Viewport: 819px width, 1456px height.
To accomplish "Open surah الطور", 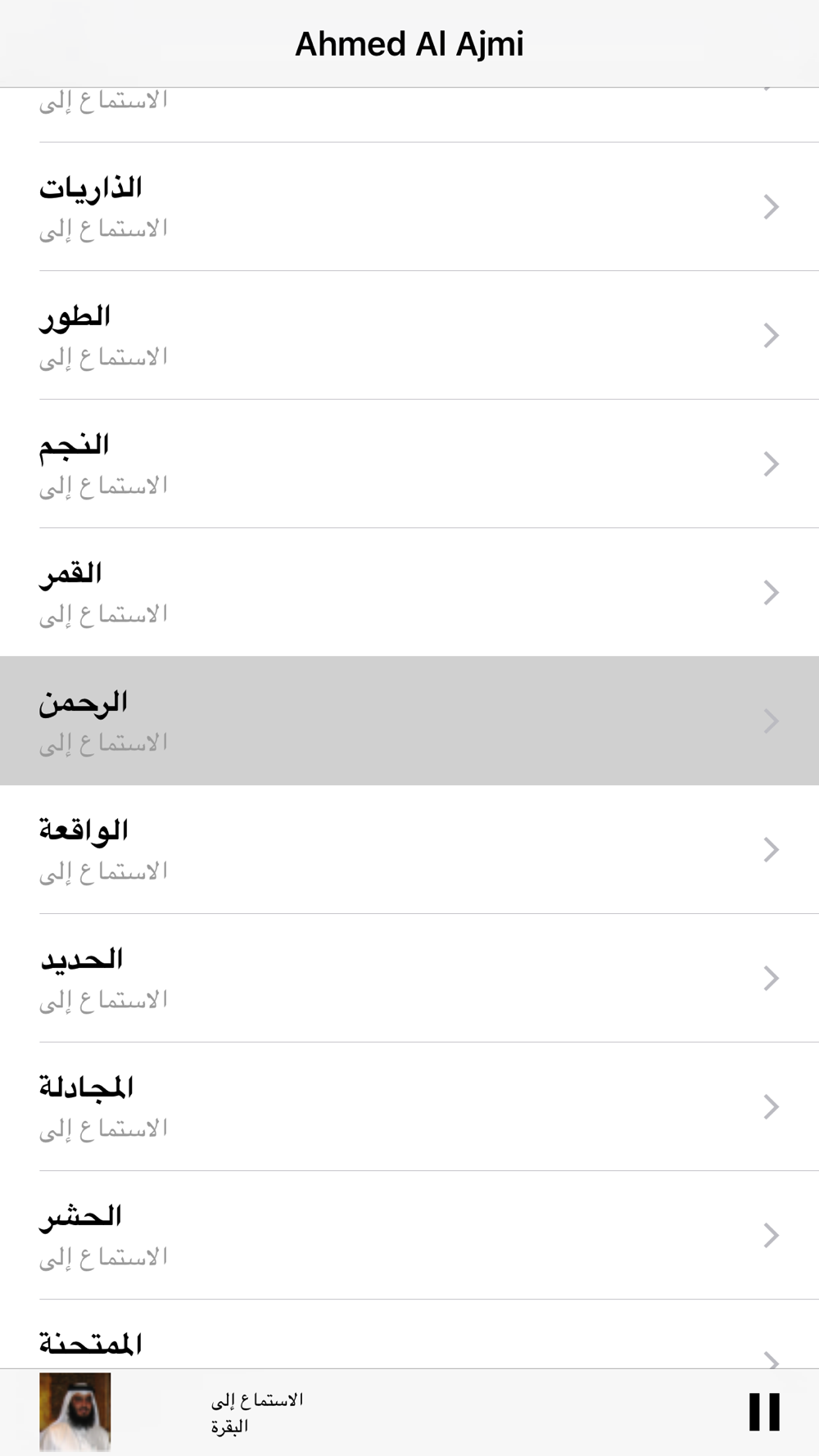I will point(409,335).
